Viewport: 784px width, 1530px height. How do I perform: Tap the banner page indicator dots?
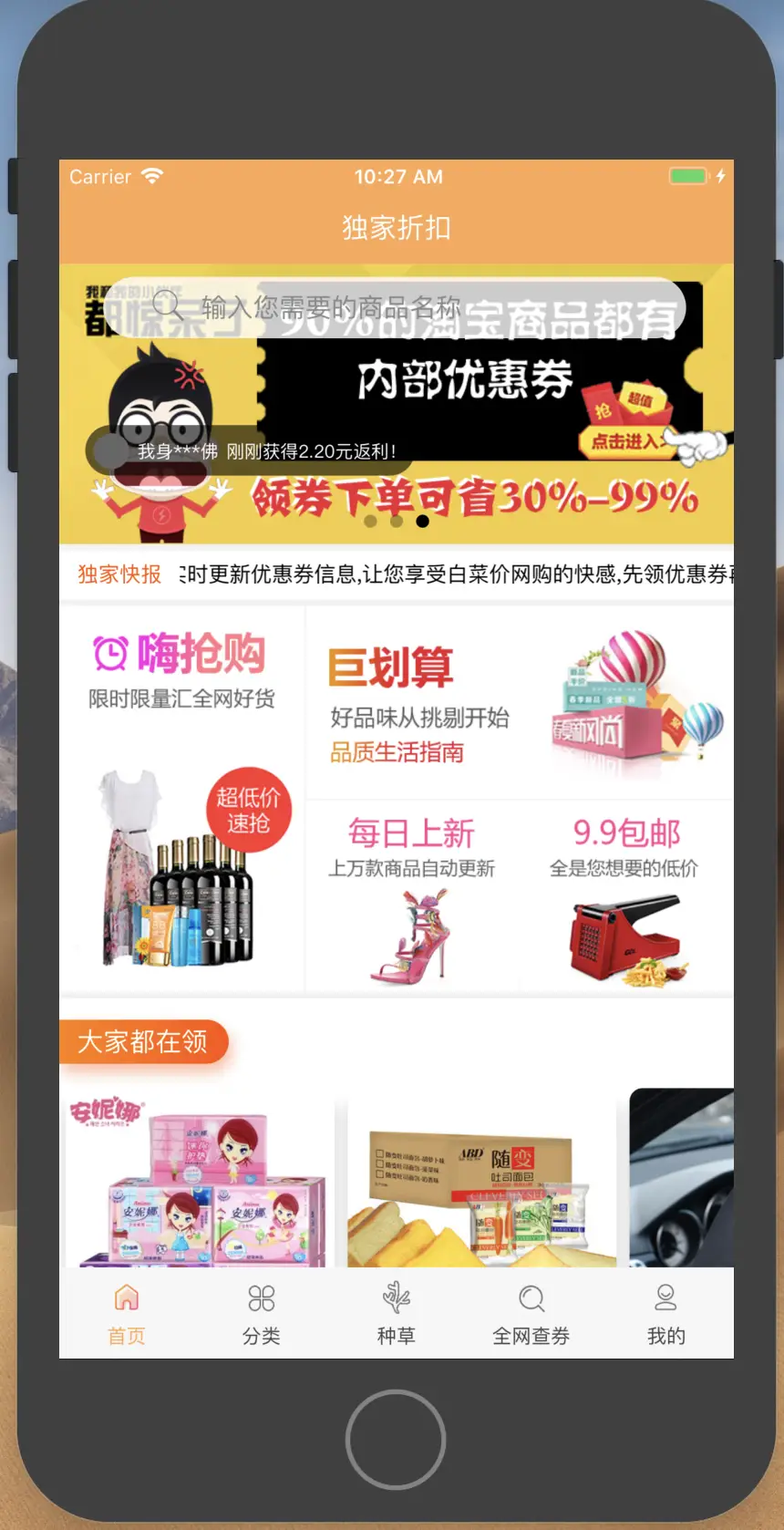coord(396,522)
